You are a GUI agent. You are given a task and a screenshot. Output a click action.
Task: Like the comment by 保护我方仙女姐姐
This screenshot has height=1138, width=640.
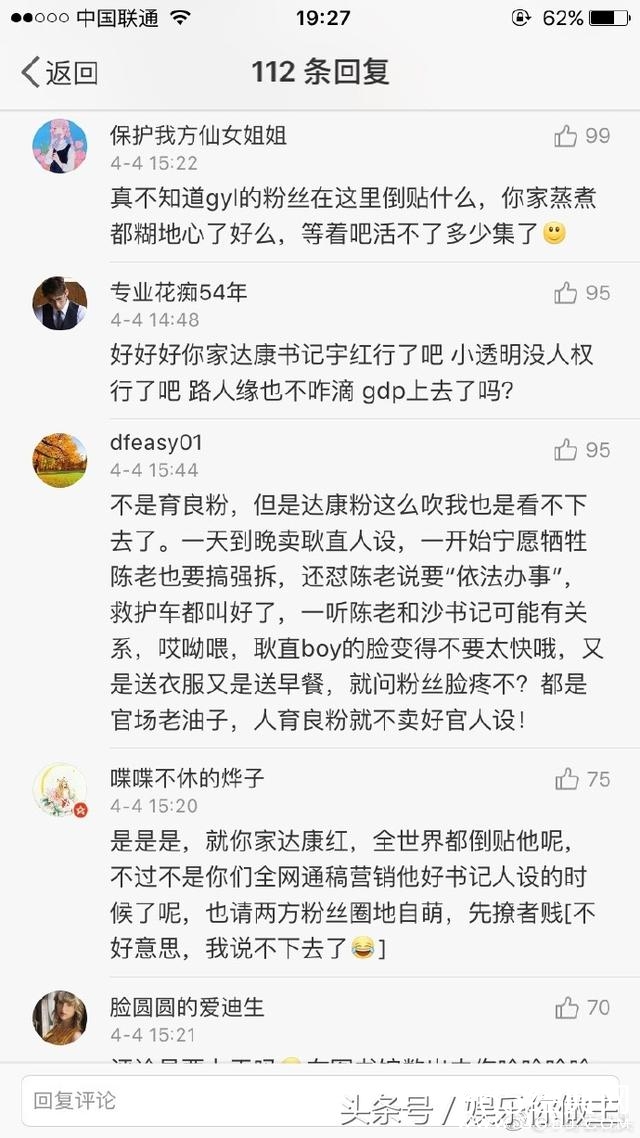pyautogui.click(x=567, y=136)
